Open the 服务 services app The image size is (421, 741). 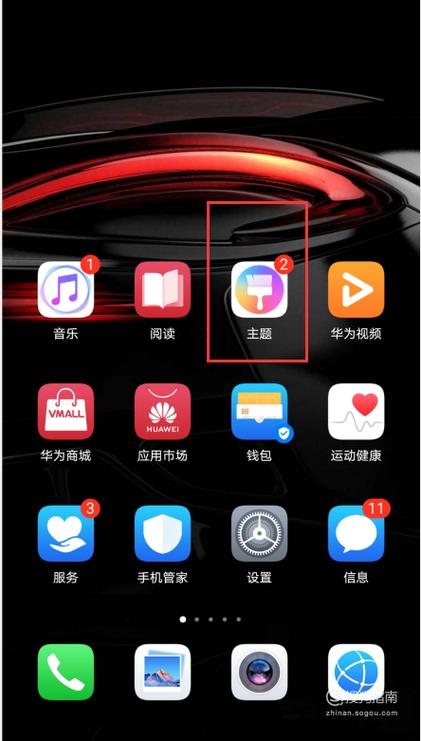(x=66, y=534)
